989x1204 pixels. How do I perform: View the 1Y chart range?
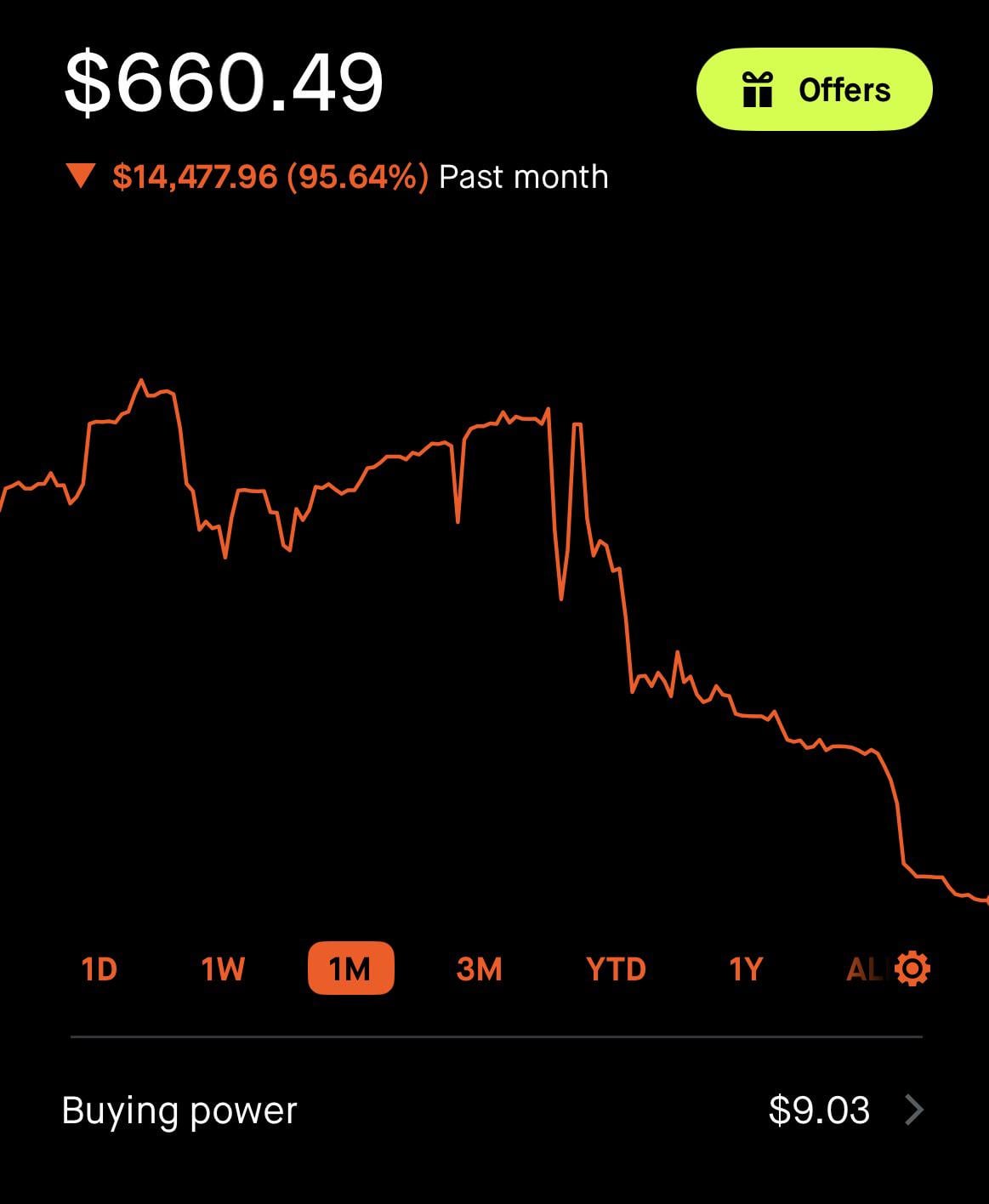coord(745,969)
